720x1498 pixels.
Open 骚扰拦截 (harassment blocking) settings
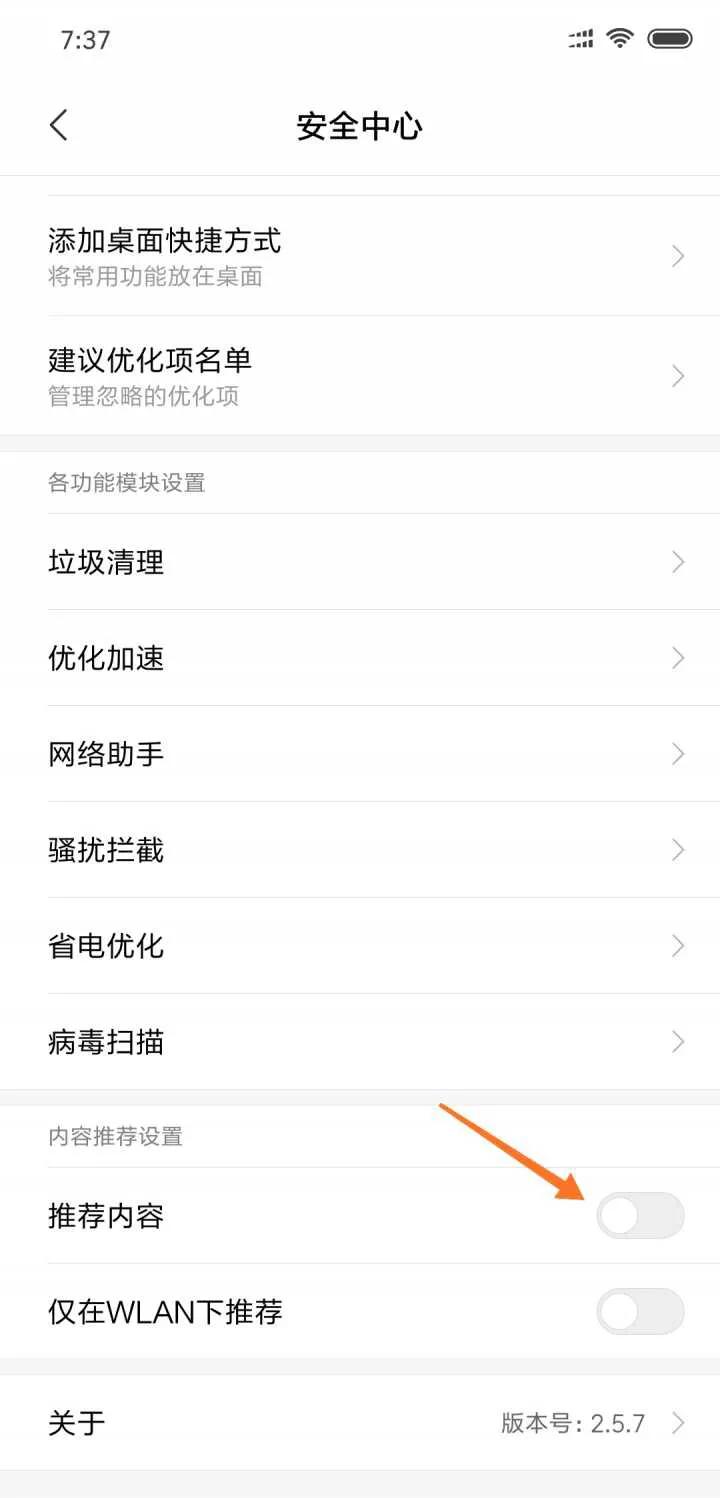[105, 849]
